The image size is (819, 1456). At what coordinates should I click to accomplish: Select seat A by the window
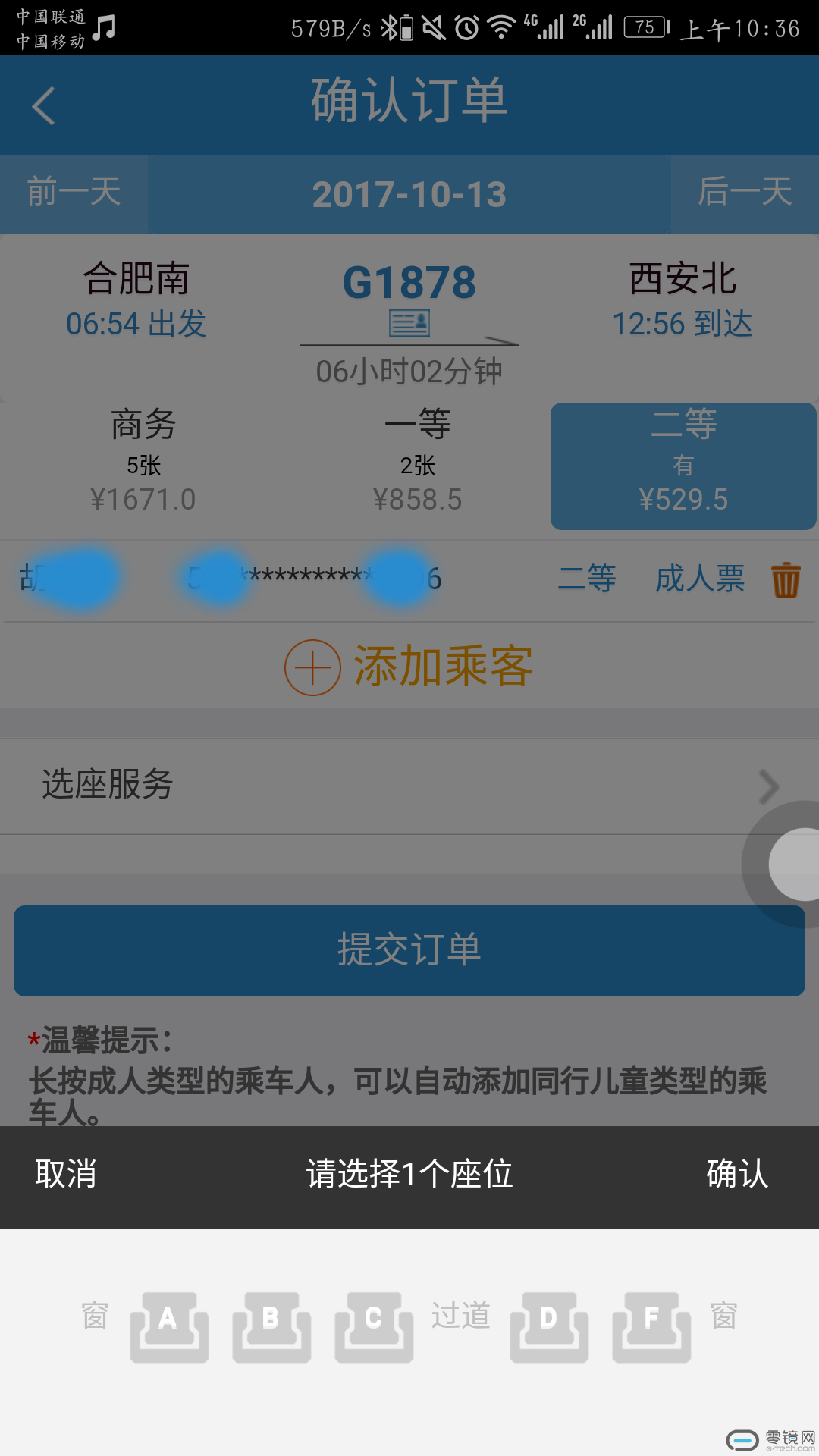click(168, 1326)
